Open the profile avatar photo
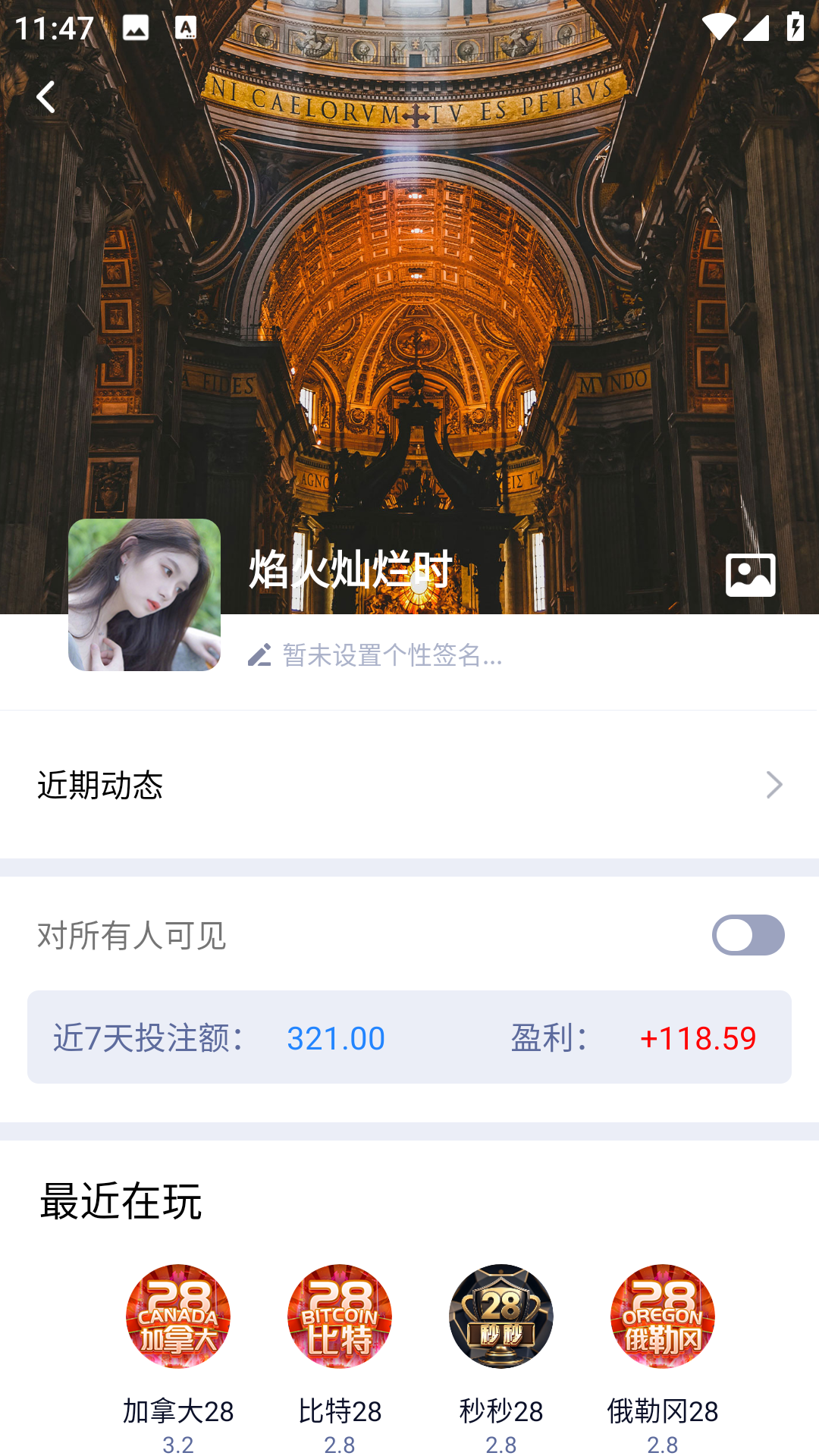Viewport: 819px width, 1456px height. click(x=144, y=595)
